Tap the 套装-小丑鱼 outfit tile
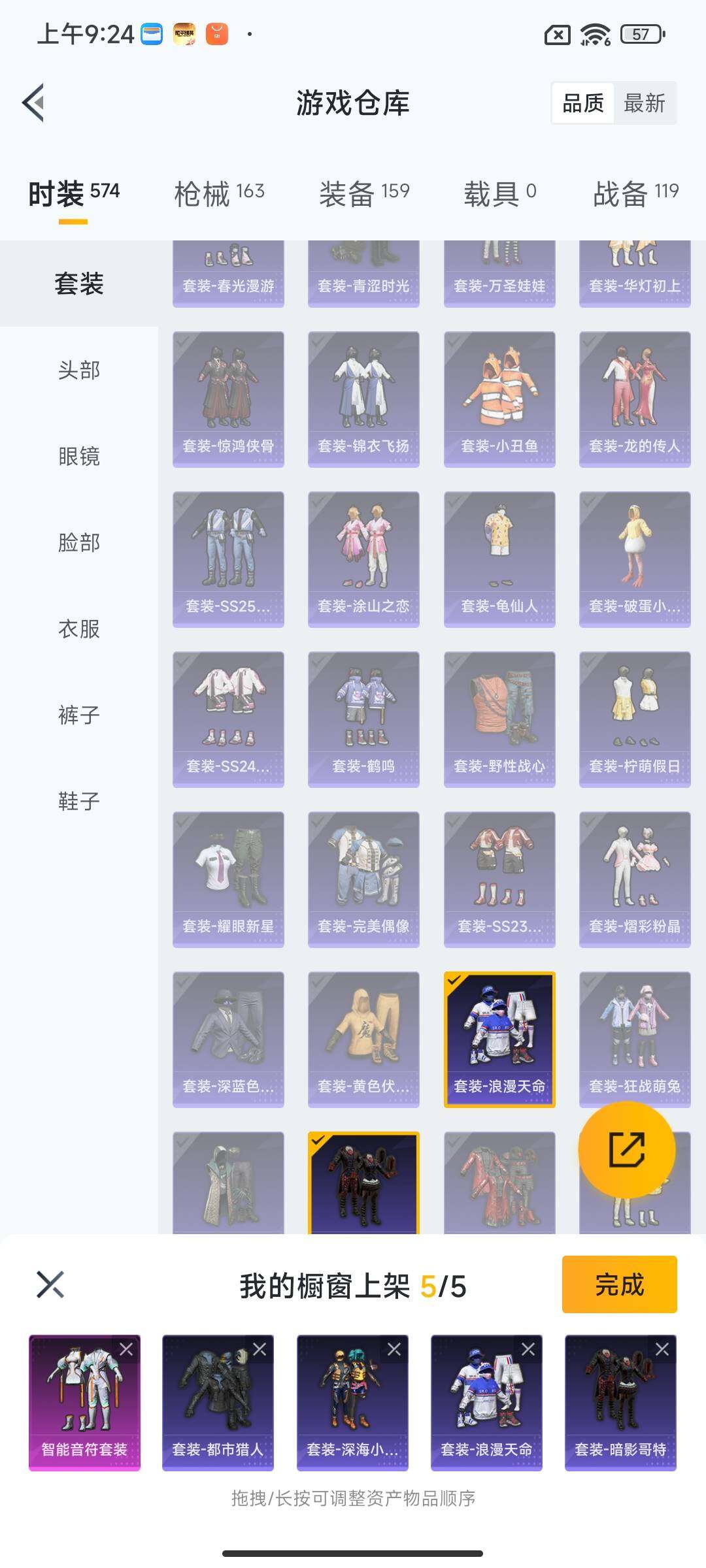 point(499,399)
